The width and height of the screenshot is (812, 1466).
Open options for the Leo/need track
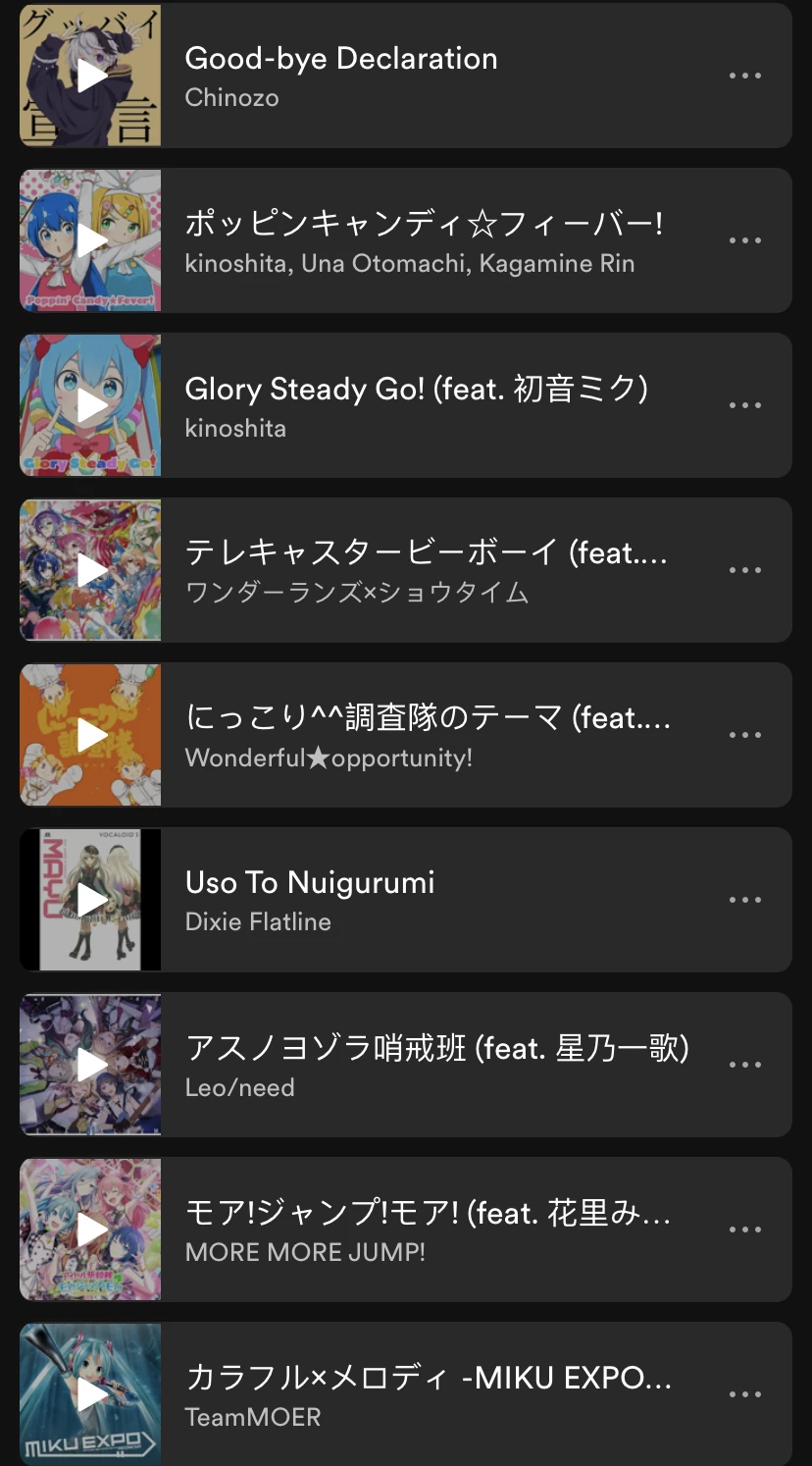(x=746, y=1064)
